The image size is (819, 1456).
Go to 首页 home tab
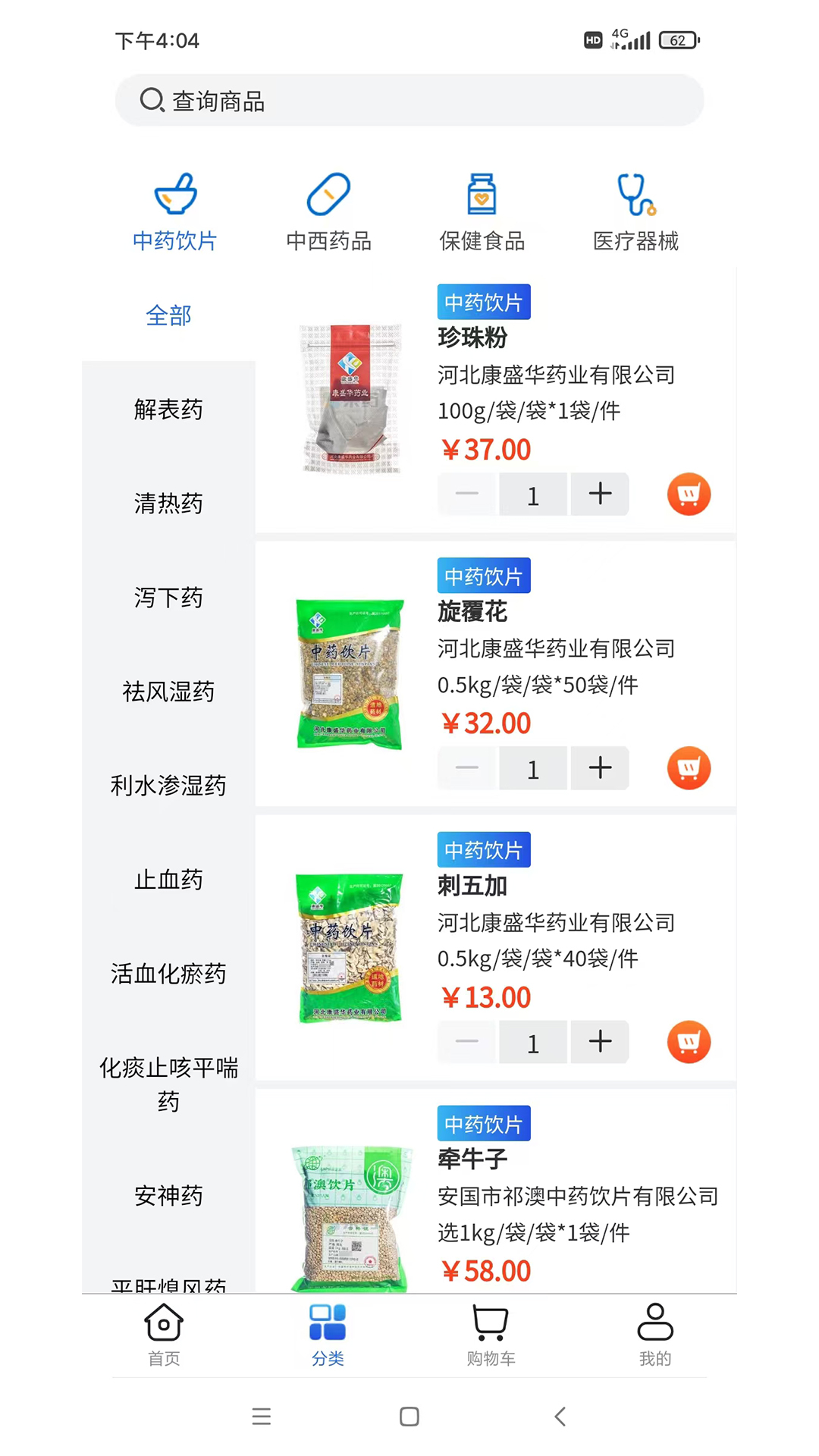click(x=163, y=1335)
